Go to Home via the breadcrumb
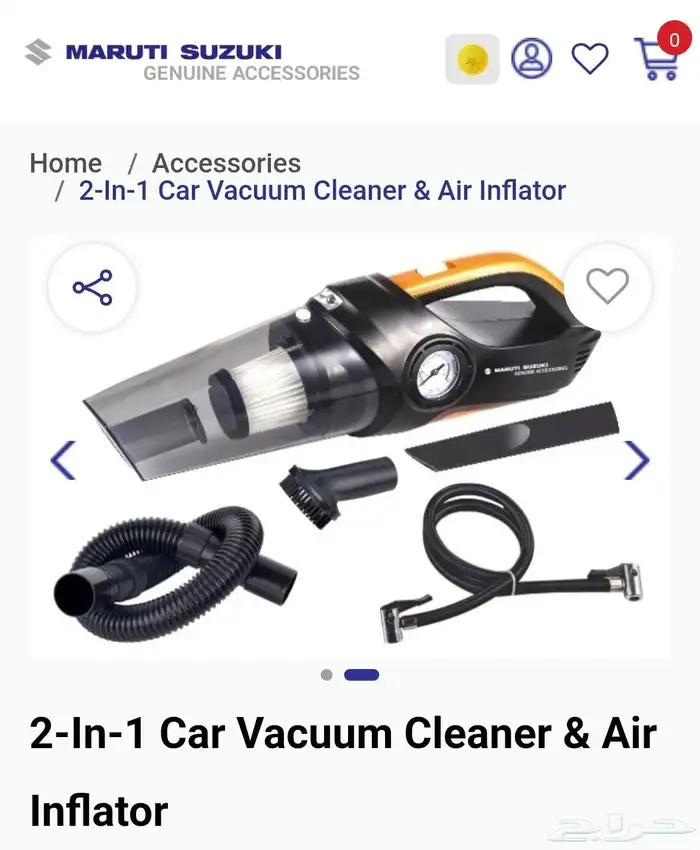700x850 pixels. pos(66,163)
